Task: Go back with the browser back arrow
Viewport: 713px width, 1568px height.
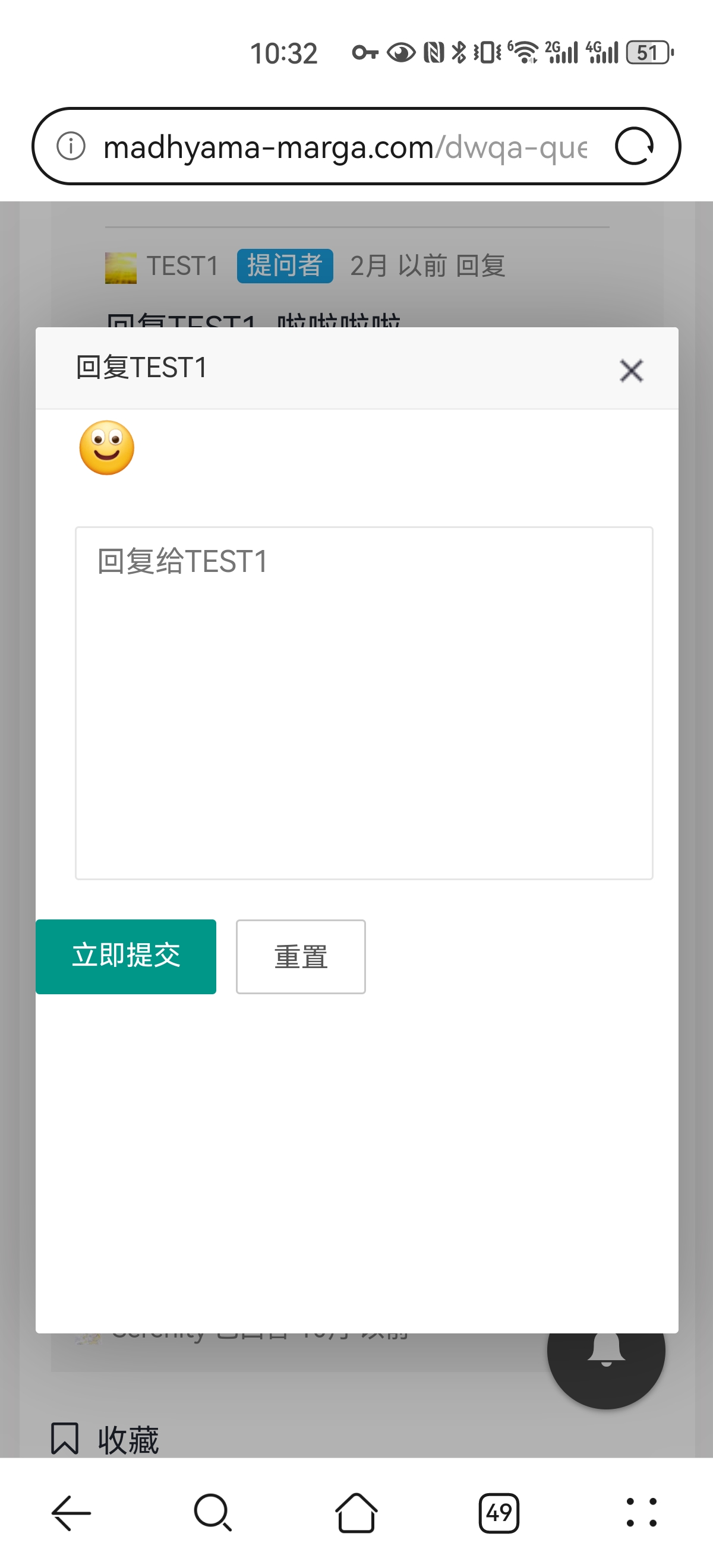Action: (71, 1513)
